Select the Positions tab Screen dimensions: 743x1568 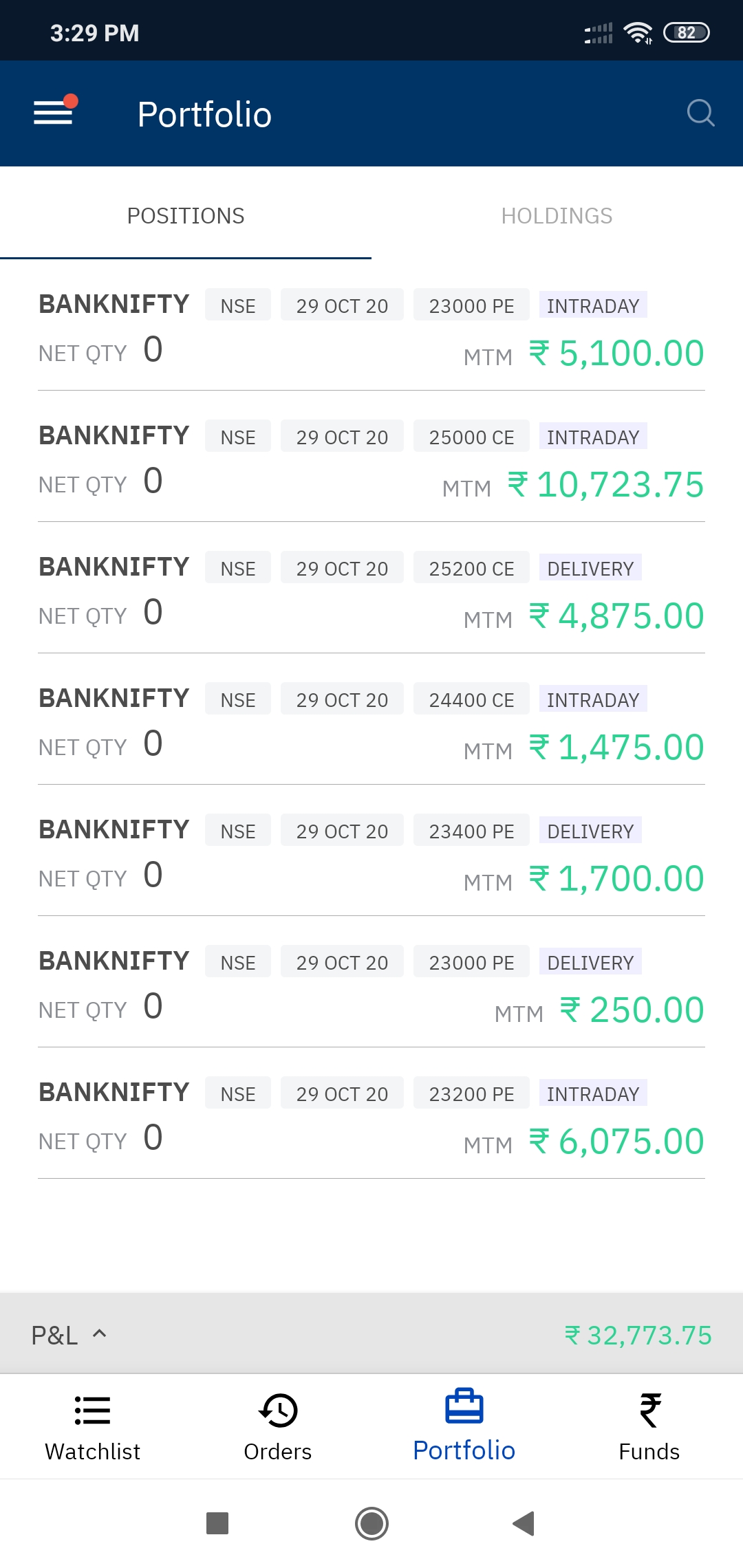(x=186, y=216)
